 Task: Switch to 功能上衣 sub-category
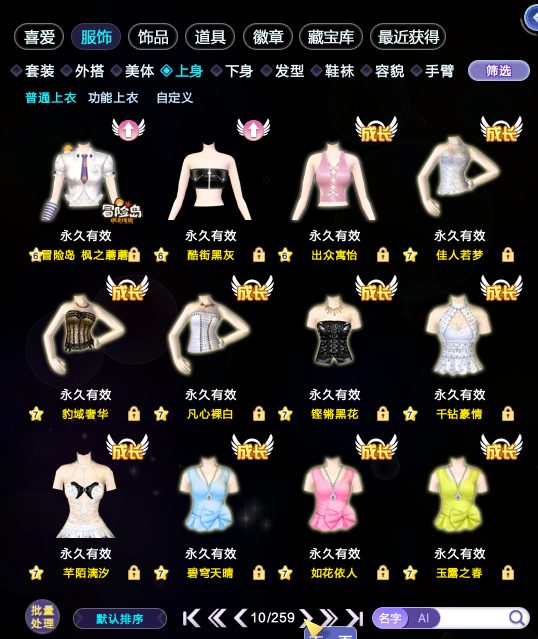coord(113,98)
